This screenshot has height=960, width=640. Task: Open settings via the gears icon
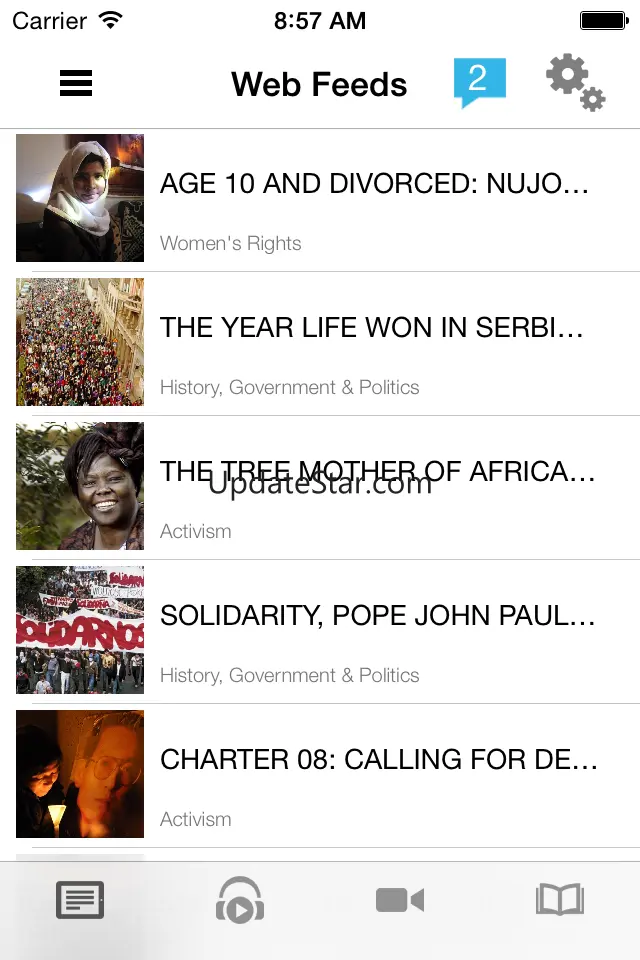575,82
